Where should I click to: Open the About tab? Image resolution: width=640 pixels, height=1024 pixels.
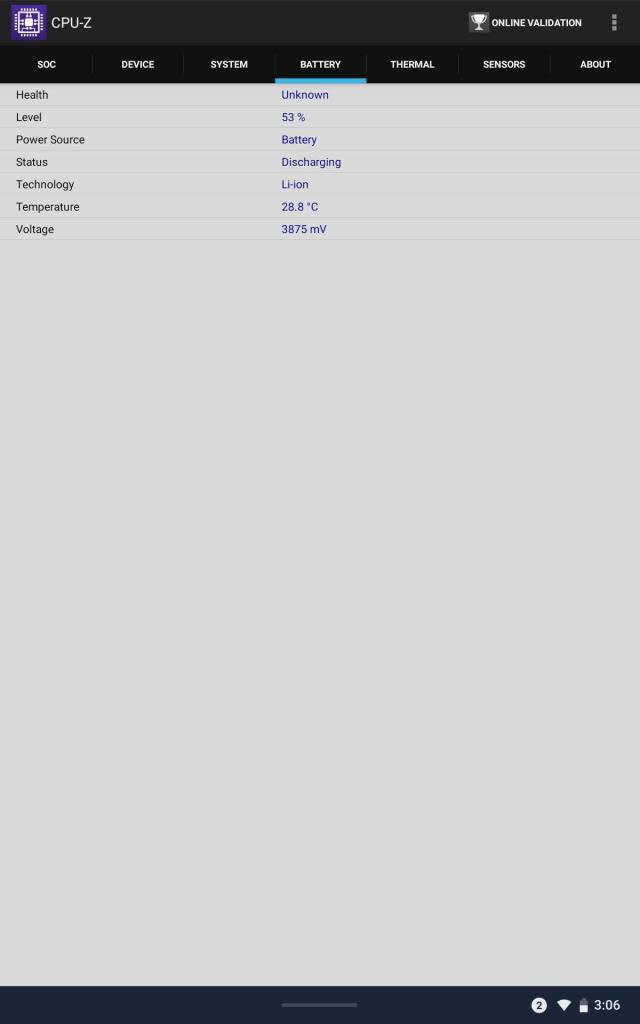(x=595, y=64)
